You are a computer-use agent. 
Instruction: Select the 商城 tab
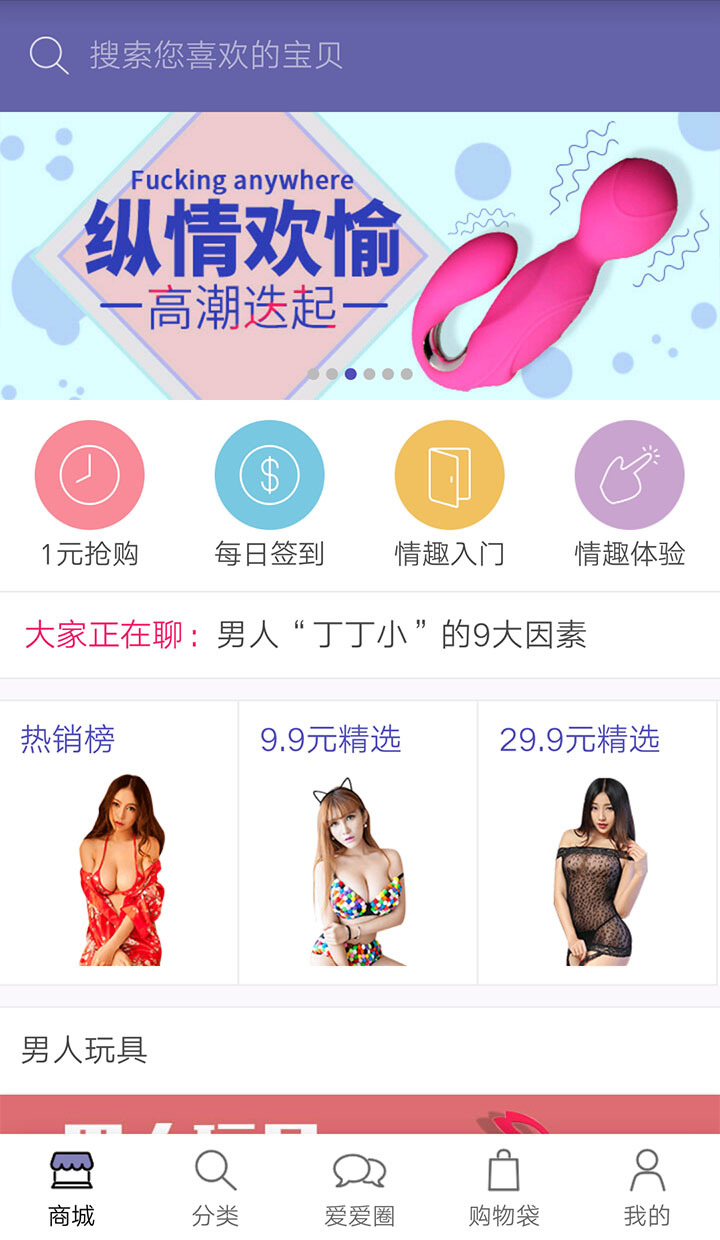coord(72,1188)
